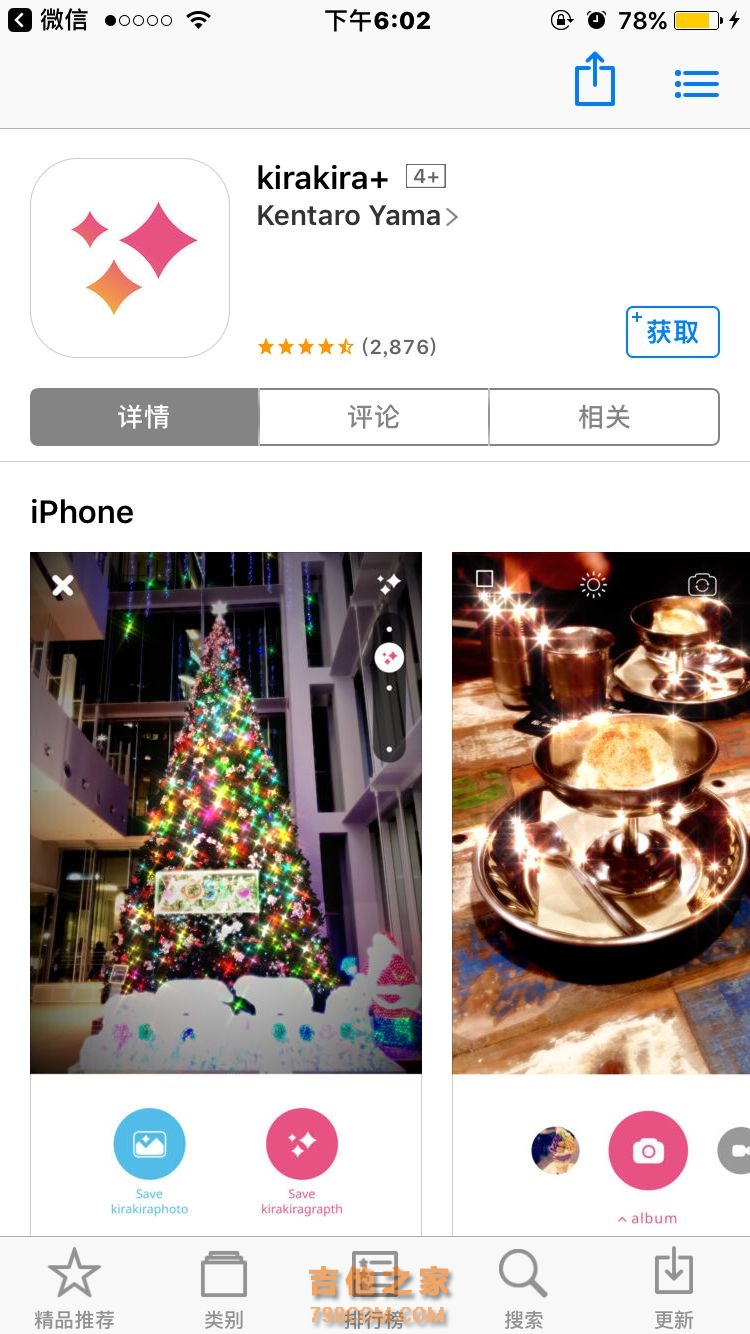Open the 类别 categories tab

tap(224, 1288)
